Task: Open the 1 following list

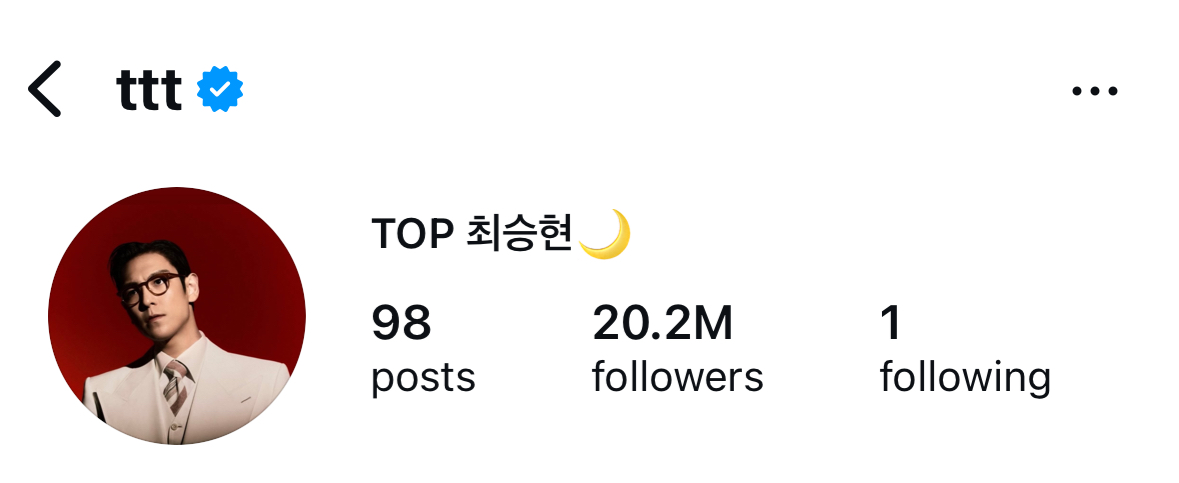Action: point(964,350)
